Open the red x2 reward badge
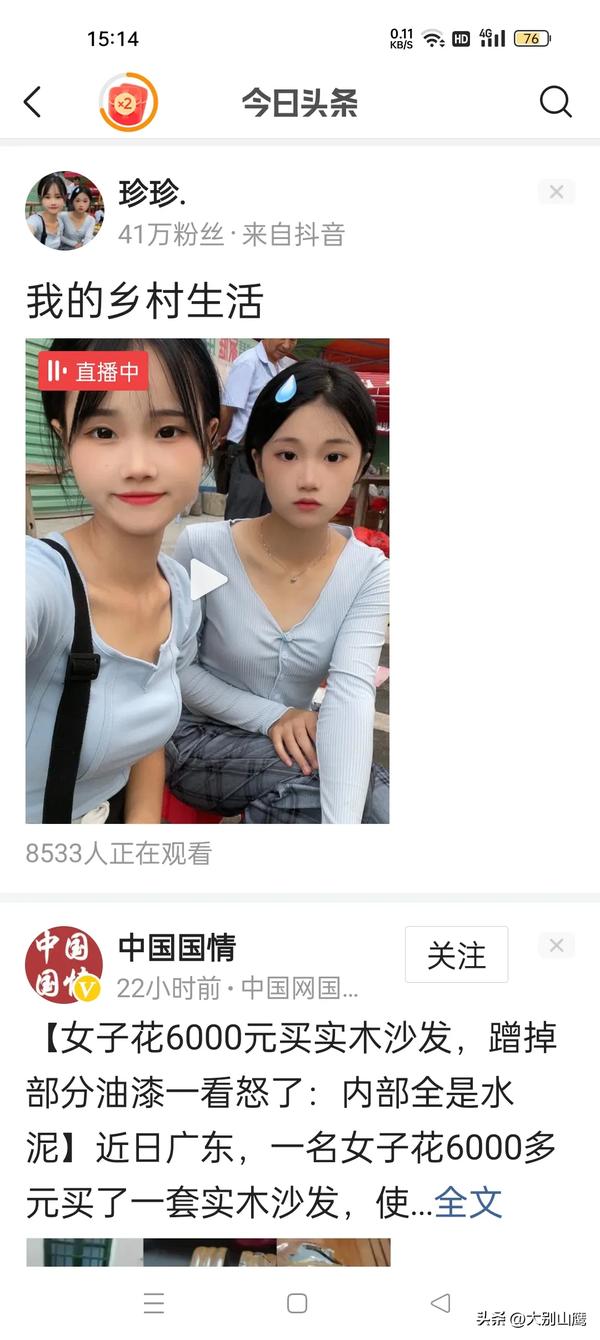 point(128,102)
